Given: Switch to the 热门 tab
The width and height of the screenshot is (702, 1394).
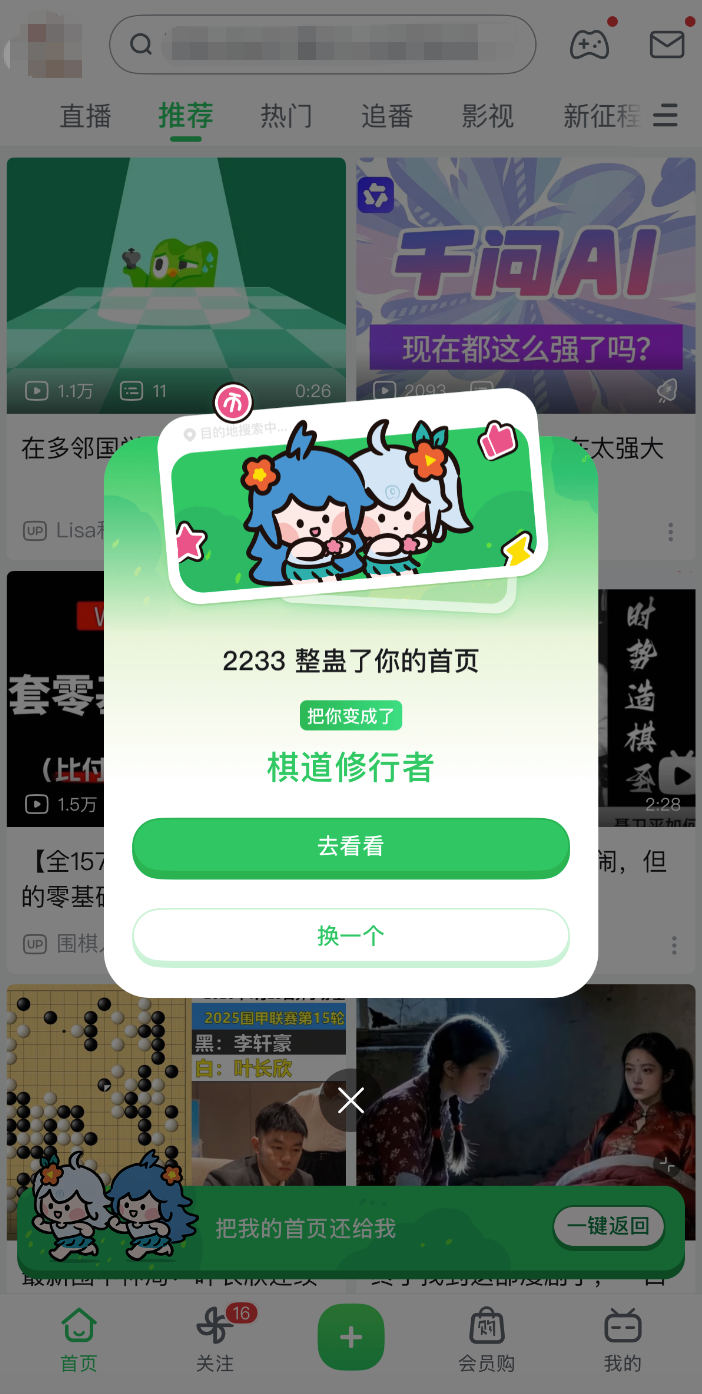Looking at the screenshot, I should [286, 116].
